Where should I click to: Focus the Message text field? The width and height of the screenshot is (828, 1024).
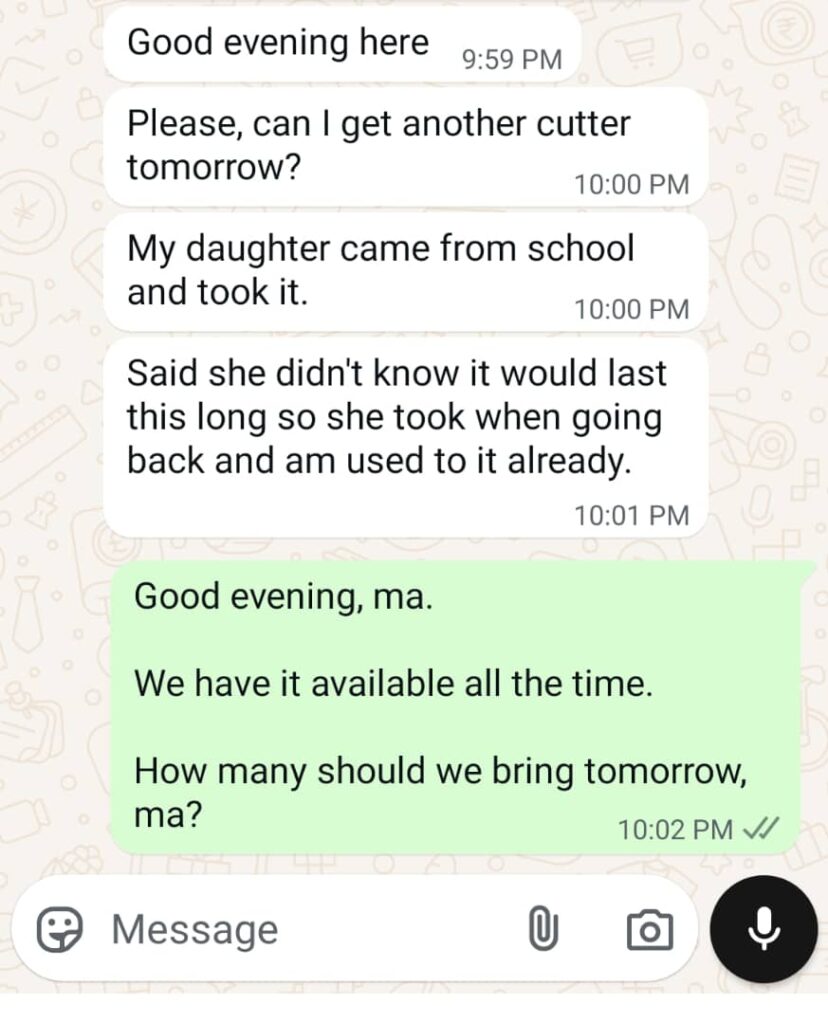pos(300,930)
